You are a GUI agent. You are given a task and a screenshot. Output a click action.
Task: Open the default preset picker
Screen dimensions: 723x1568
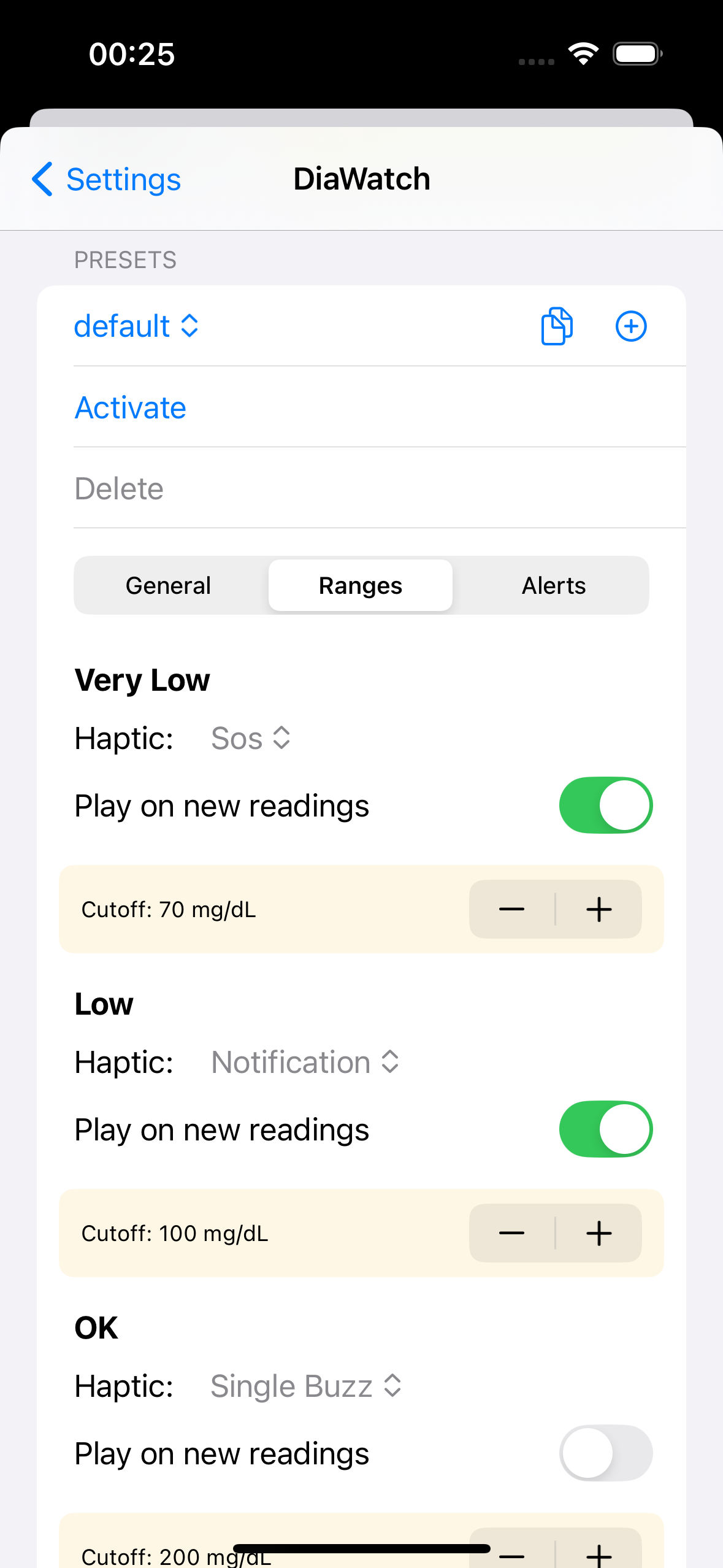click(x=136, y=326)
